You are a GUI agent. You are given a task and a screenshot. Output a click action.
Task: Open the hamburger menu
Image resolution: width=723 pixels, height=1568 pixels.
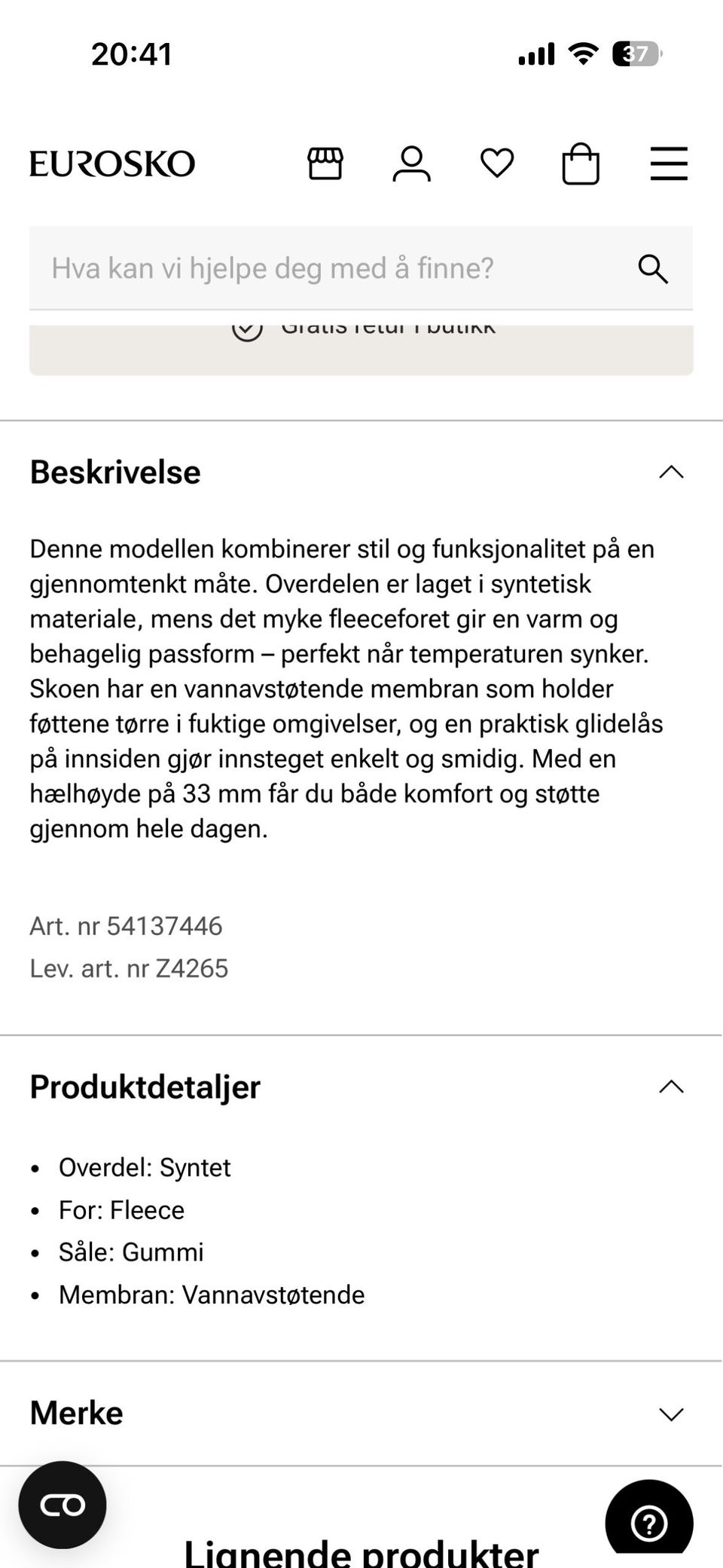667,163
